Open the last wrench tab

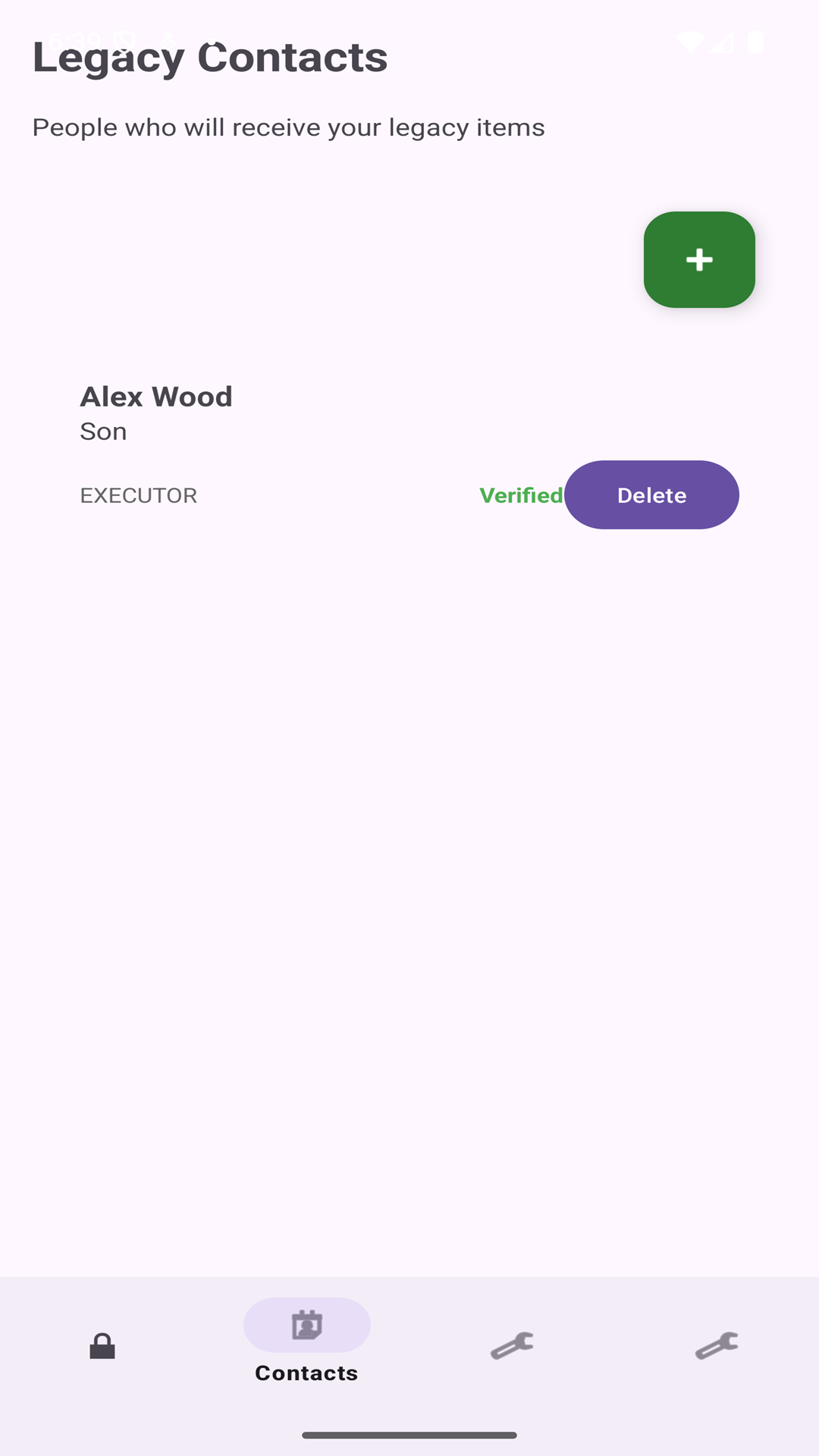(x=717, y=1346)
